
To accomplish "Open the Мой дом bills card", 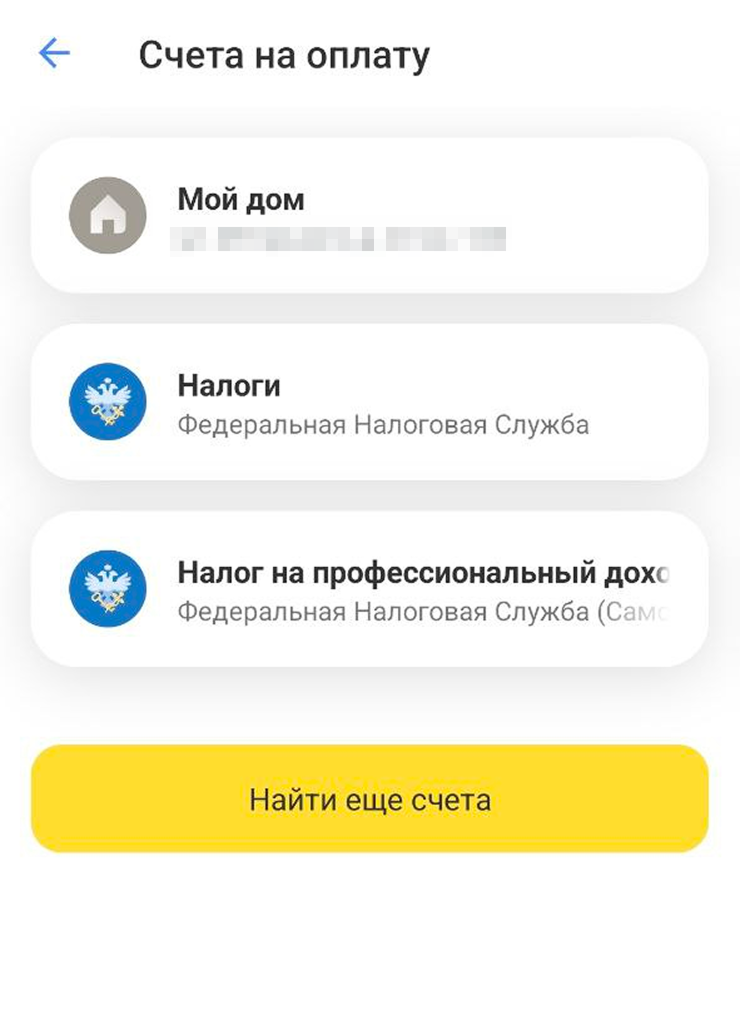I will tap(369, 216).
